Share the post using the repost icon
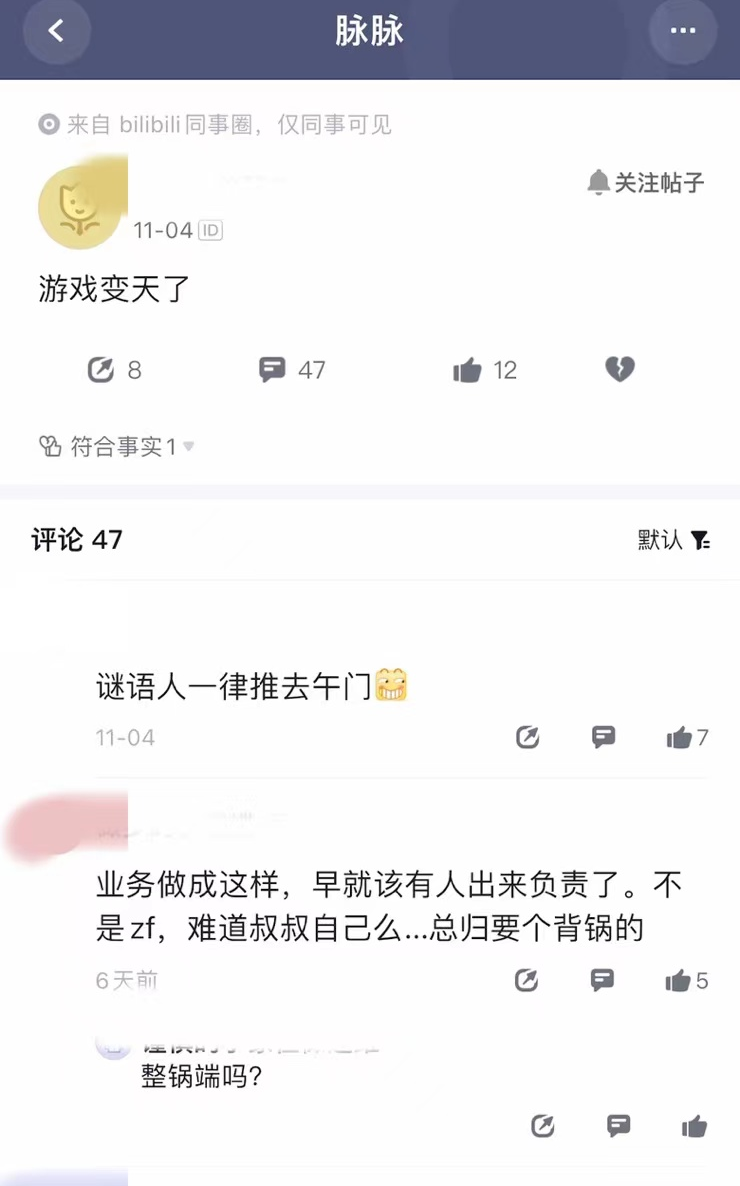Image resolution: width=740 pixels, height=1186 pixels. [x=101, y=369]
